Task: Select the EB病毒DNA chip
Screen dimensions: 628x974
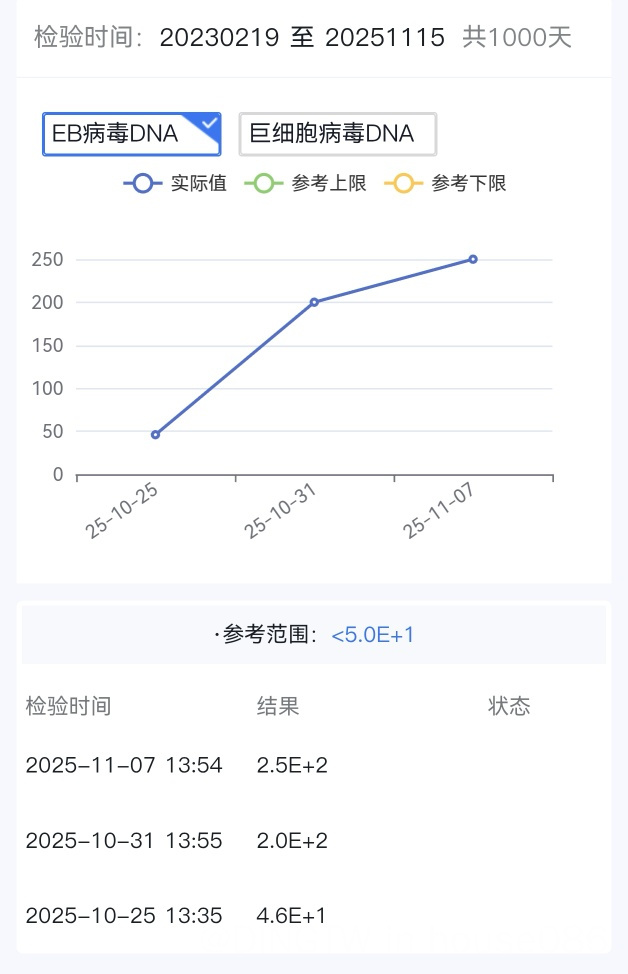Action: click(131, 134)
